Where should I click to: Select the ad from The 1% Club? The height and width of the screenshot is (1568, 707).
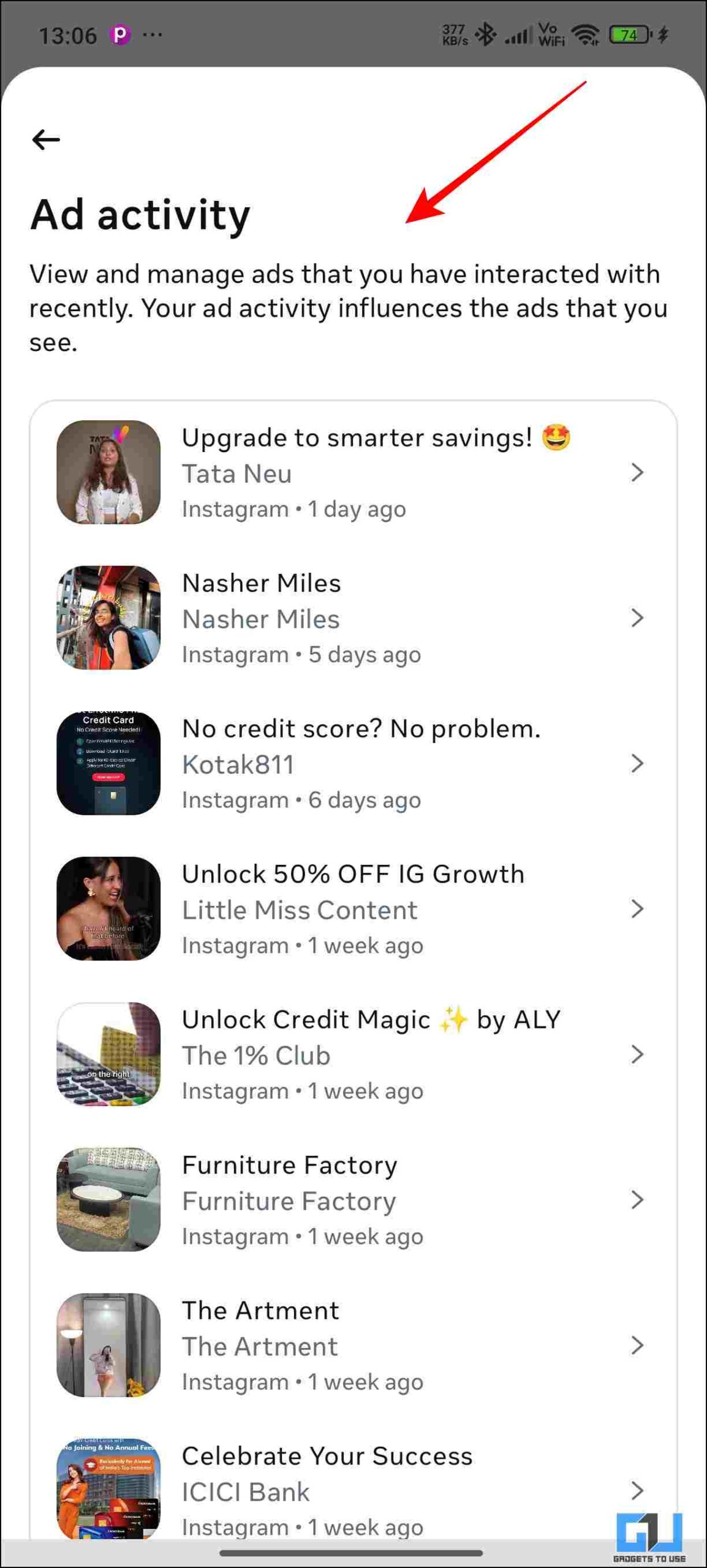coord(353,1054)
